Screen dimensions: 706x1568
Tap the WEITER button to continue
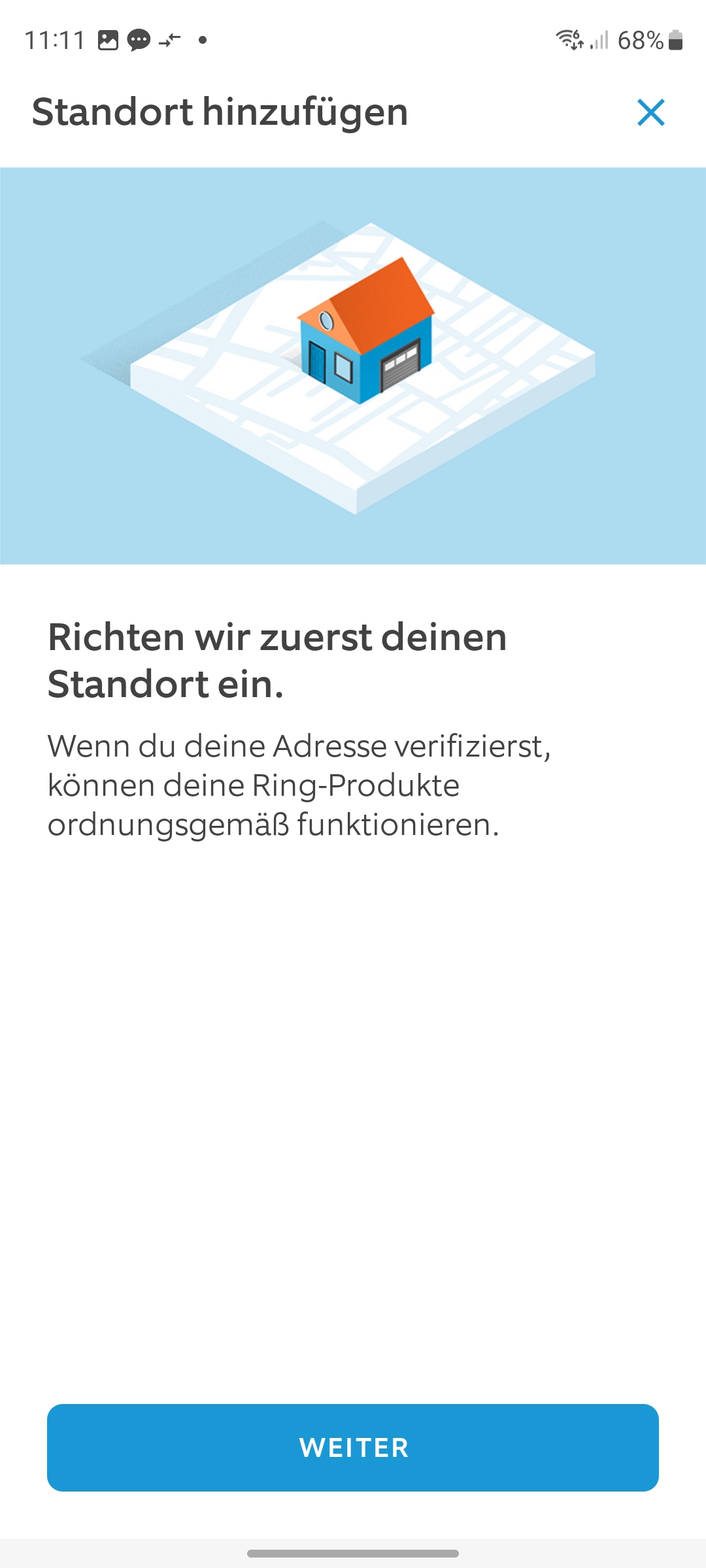click(x=353, y=1448)
